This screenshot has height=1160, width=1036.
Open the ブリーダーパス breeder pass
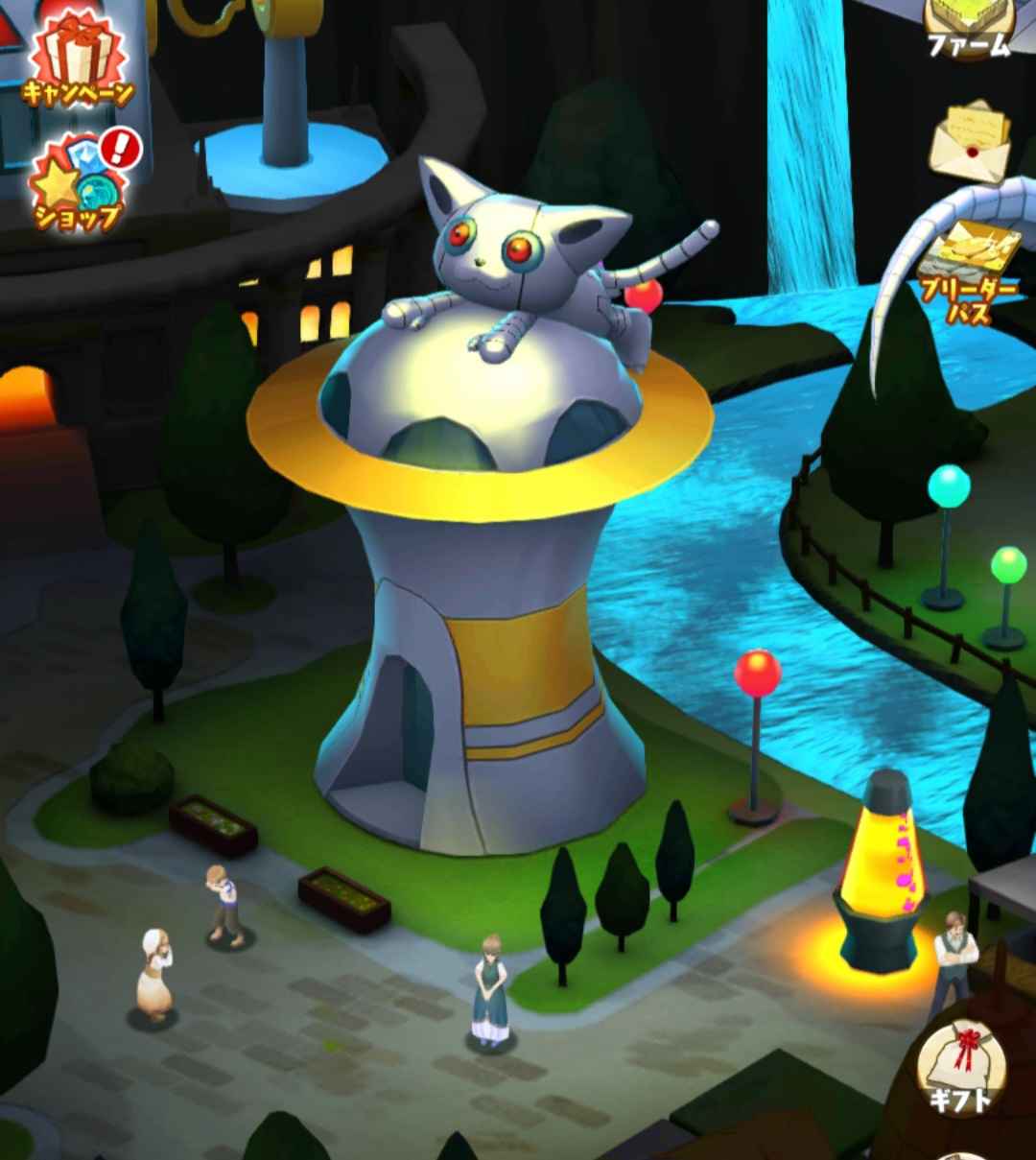coord(971,269)
